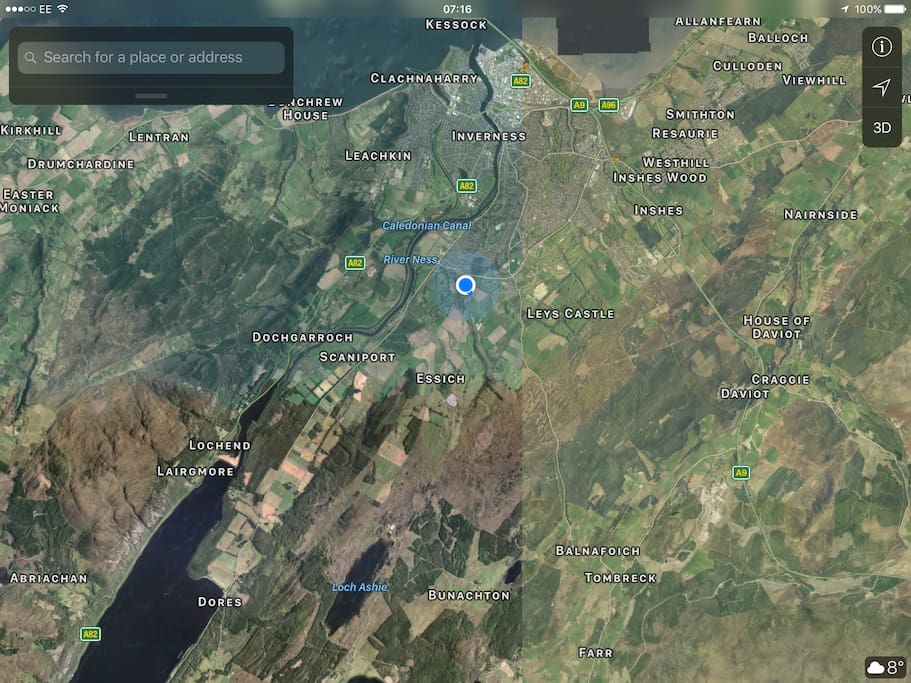
Task: Tap the search for a place field
Action: (152, 58)
